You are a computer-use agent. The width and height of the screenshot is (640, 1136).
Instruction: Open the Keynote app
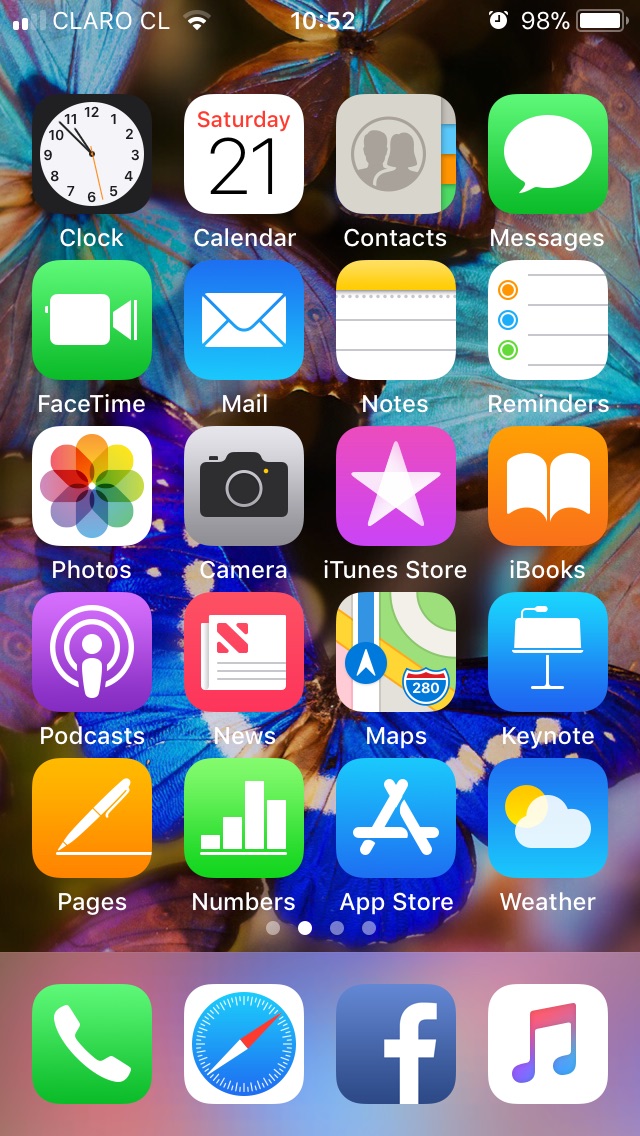pyautogui.click(x=548, y=651)
